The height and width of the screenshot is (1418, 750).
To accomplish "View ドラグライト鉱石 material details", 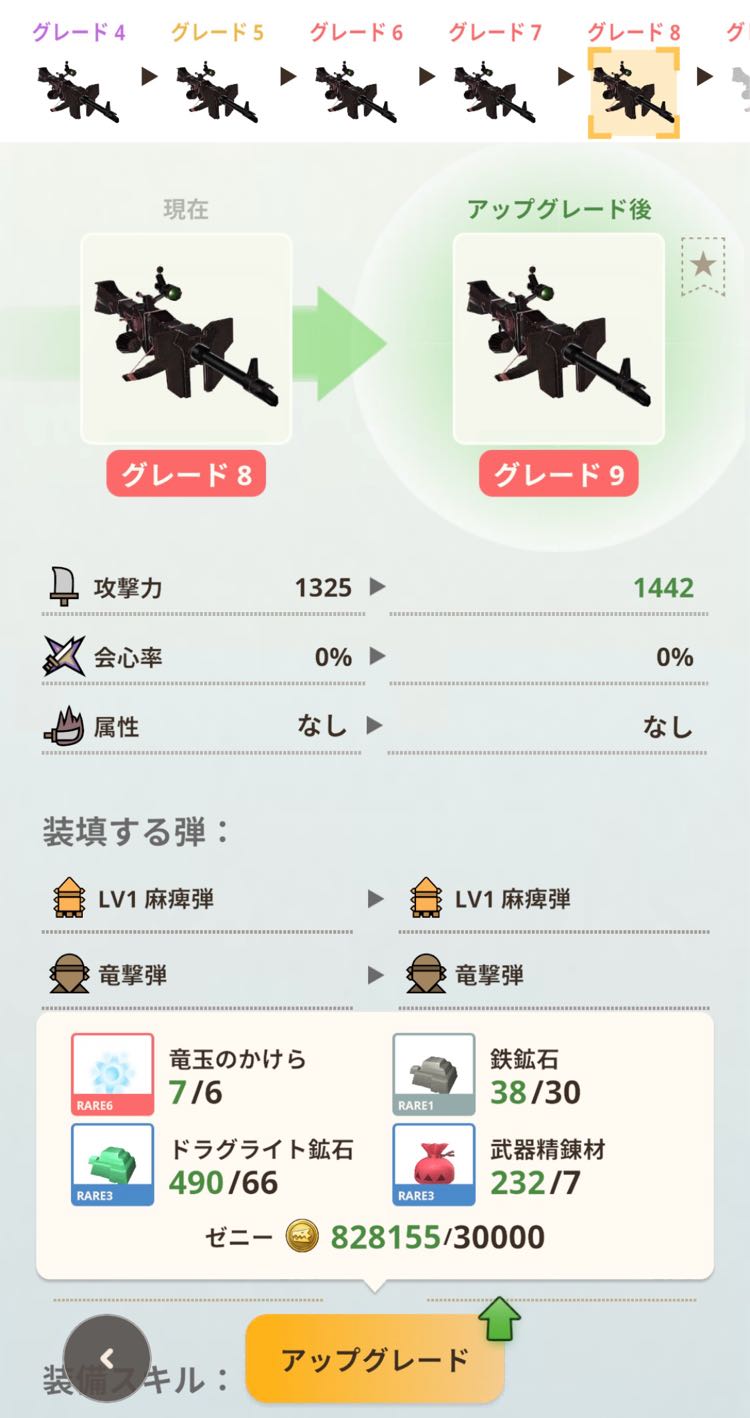I will pyautogui.click(x=112, y=1165).
